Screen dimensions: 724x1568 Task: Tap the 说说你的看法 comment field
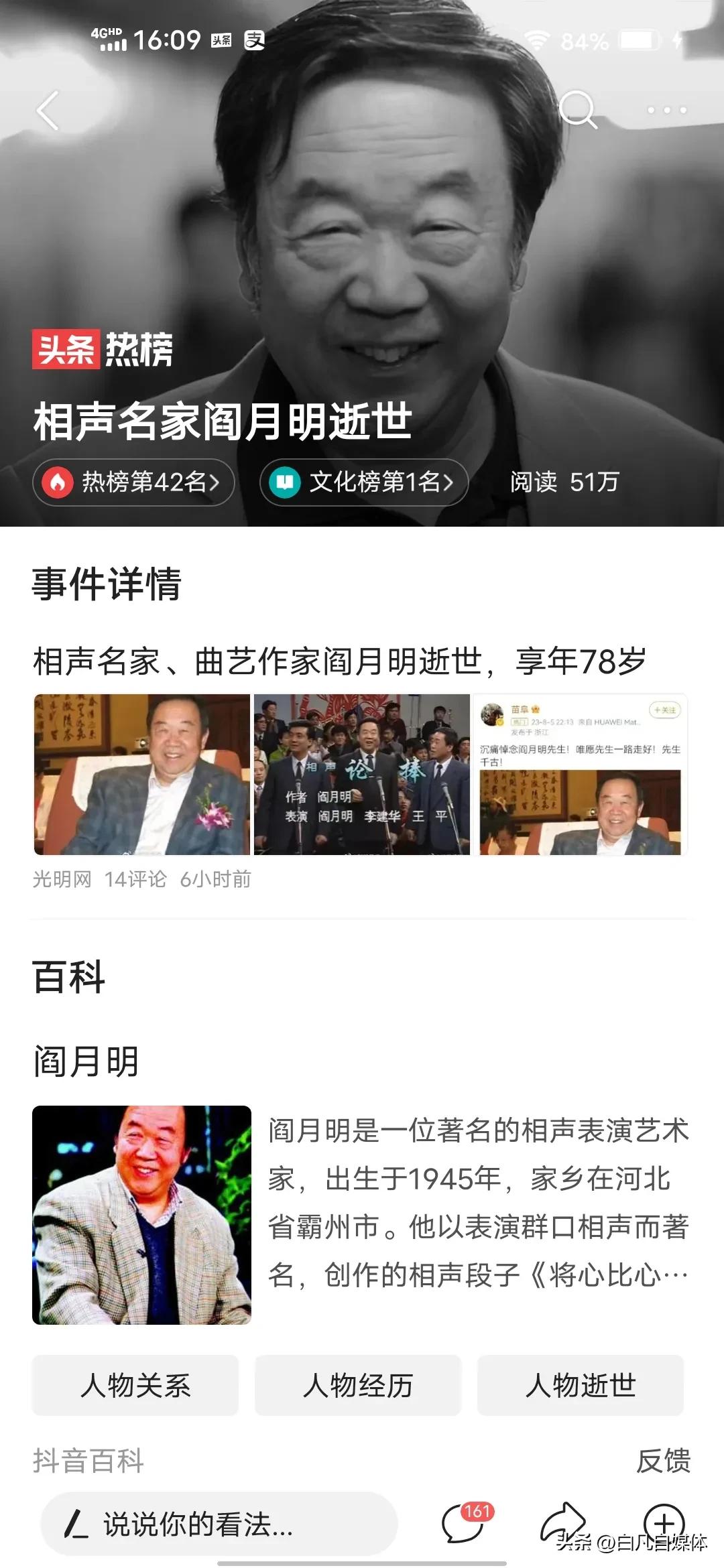(x=219, y=1524)
